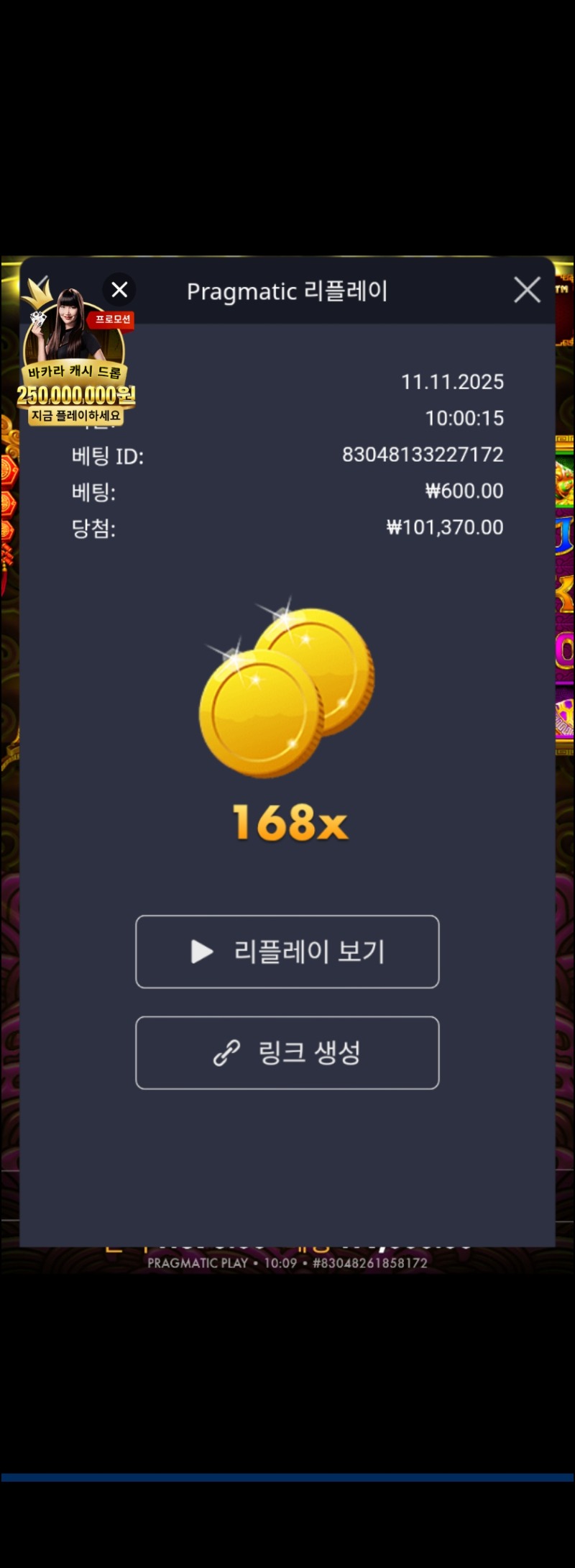This screenshot has height=1568, width=575.
Task: Click the Pragmatic 리플레이 header title
Action: pyautogui.click(x=287, y=291)
